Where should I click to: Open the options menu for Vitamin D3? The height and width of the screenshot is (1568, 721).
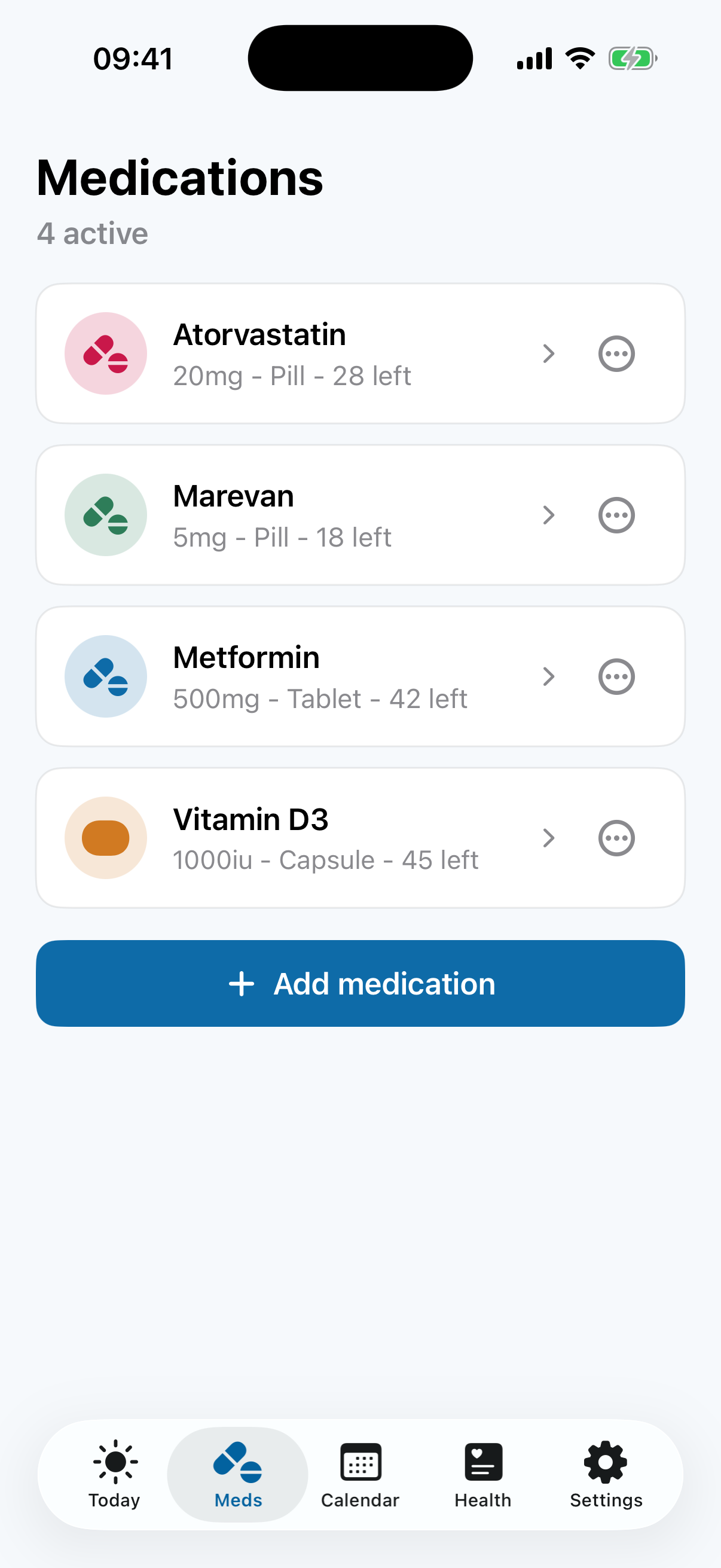click(x=616, y=838)
